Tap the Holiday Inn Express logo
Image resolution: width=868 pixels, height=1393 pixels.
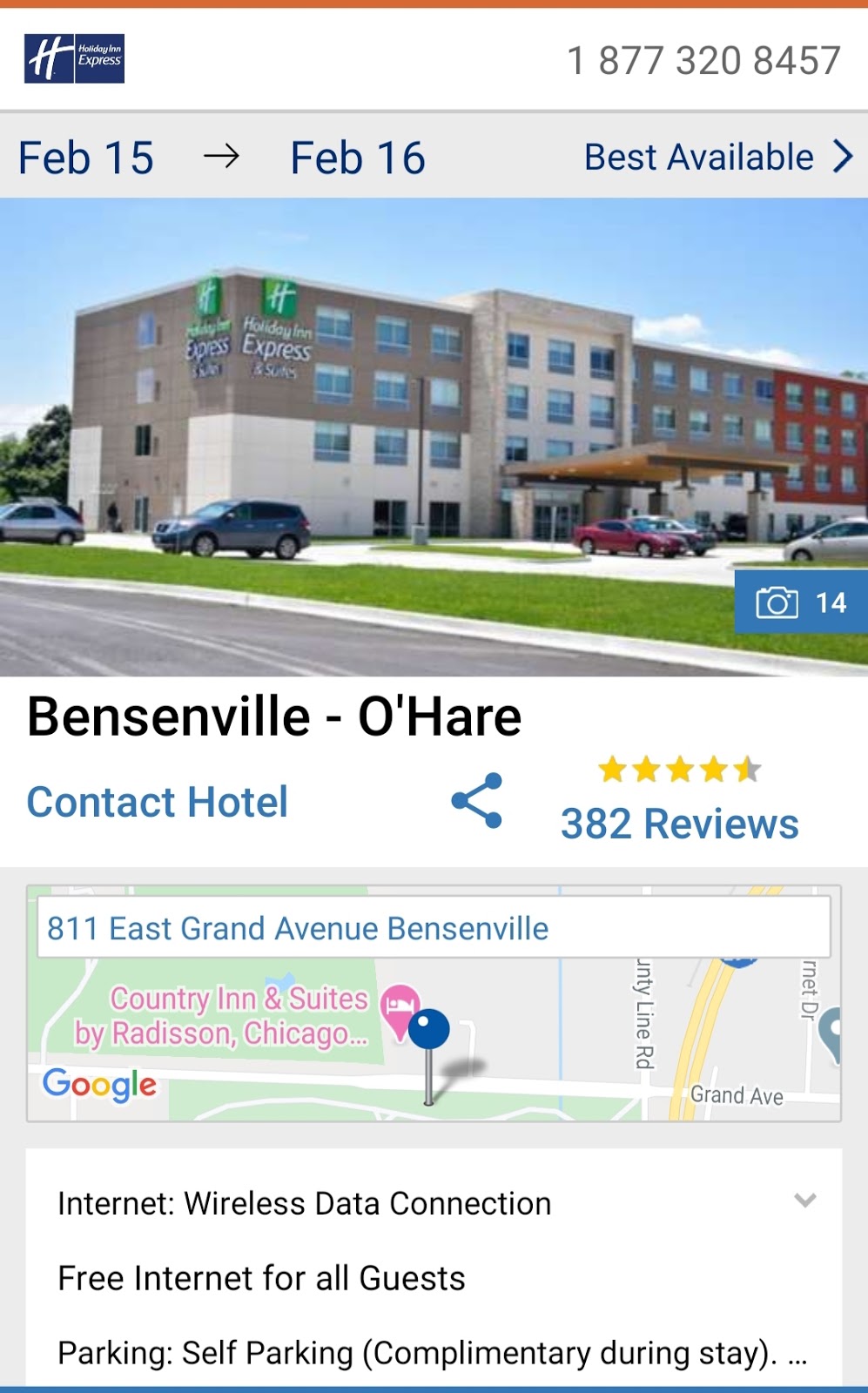click(74, 59)
